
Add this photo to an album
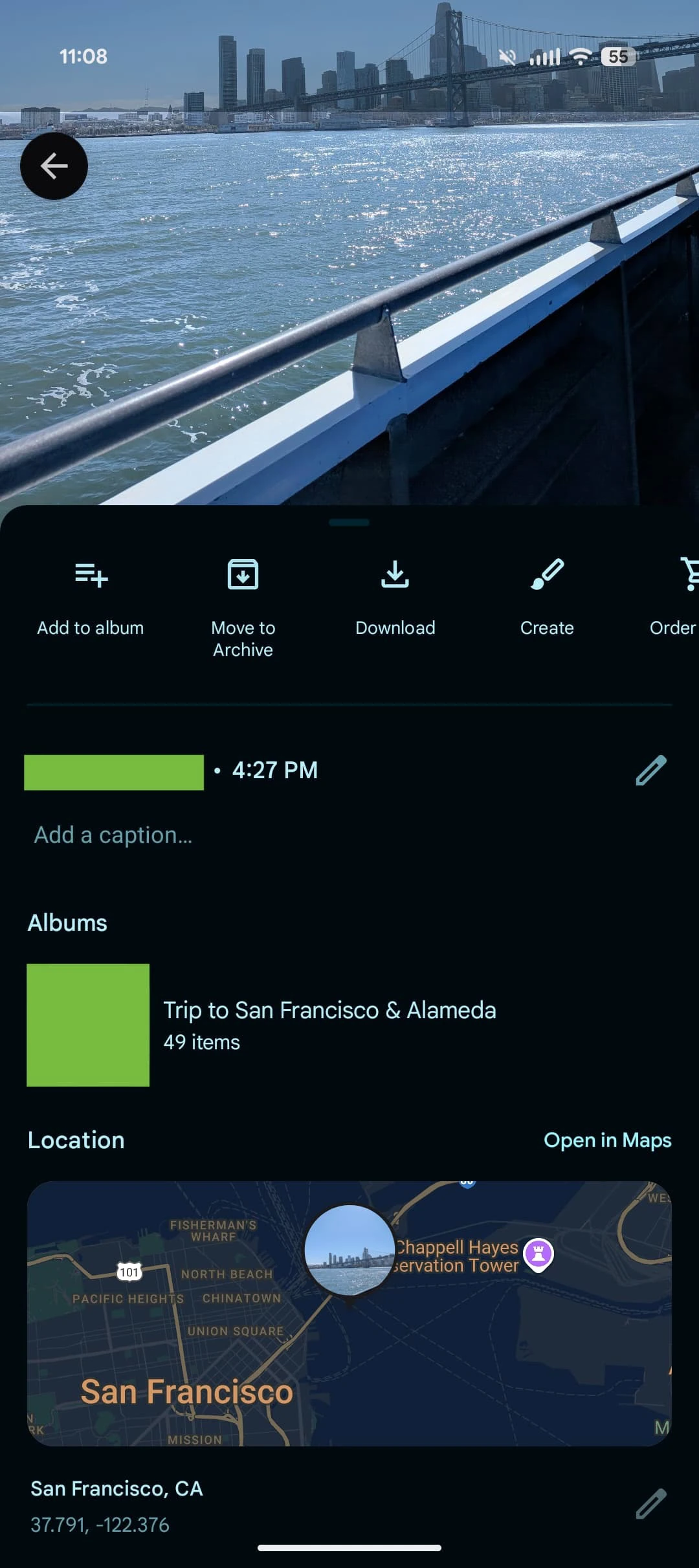pyautogui.click(x=91, y=596)
